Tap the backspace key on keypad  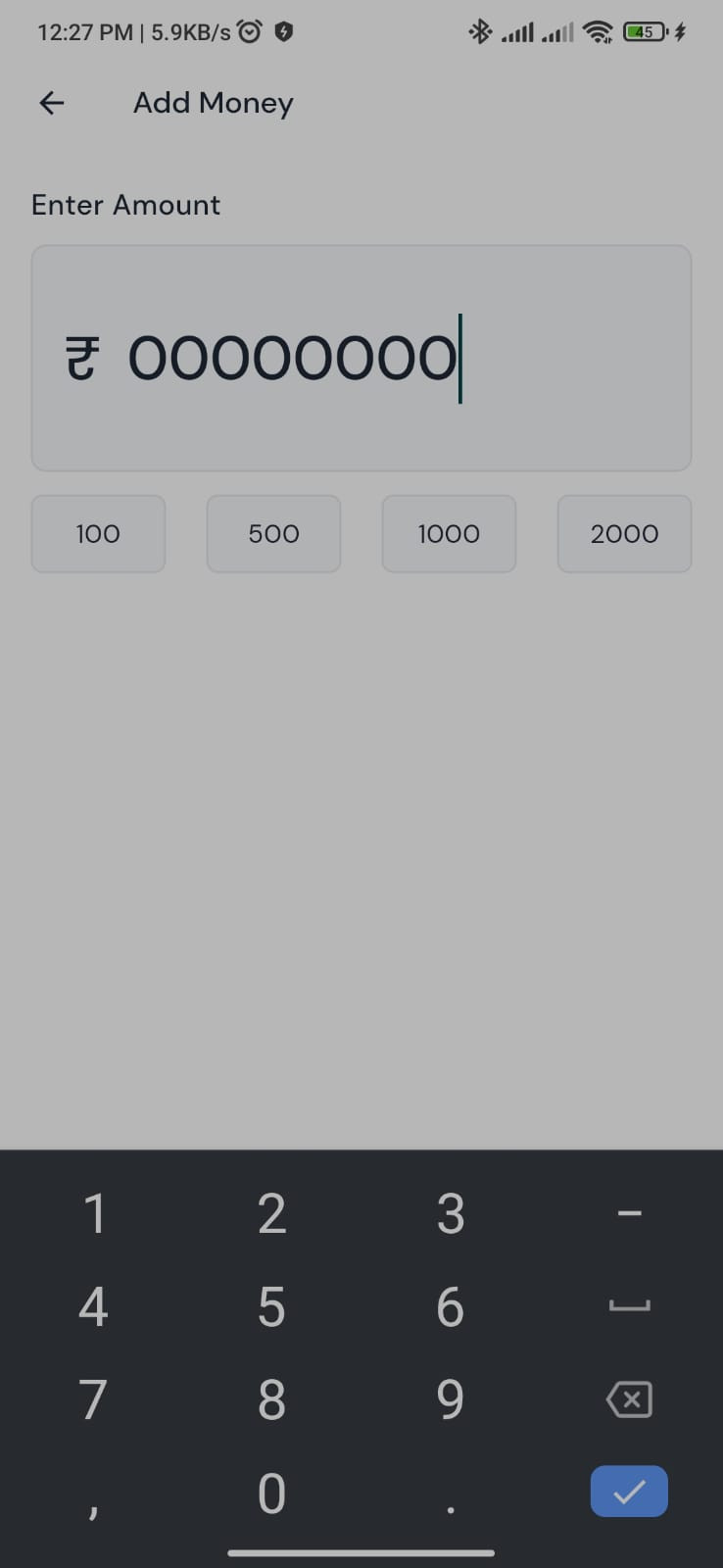click(x=629, y=1399)
